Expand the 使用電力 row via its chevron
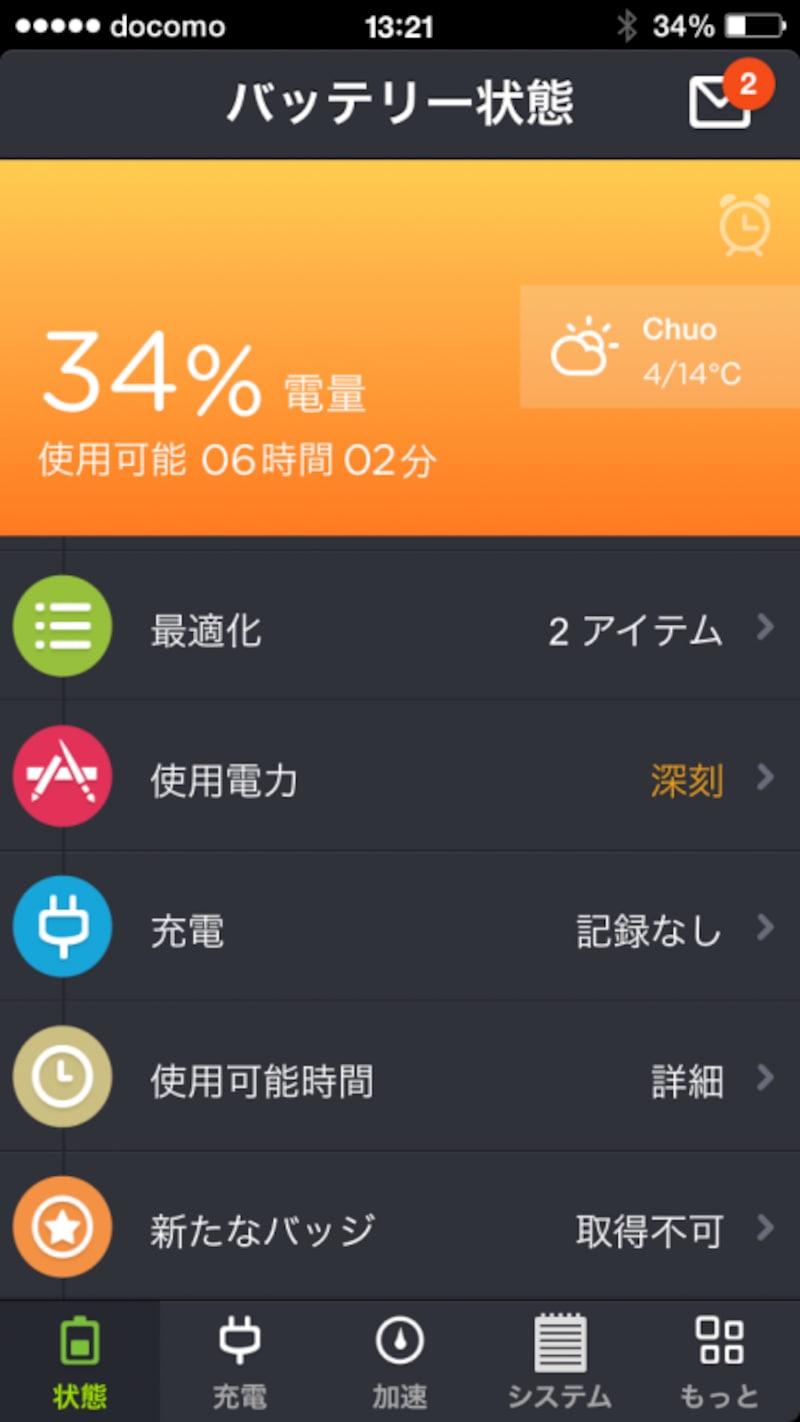 pos(766,777)
